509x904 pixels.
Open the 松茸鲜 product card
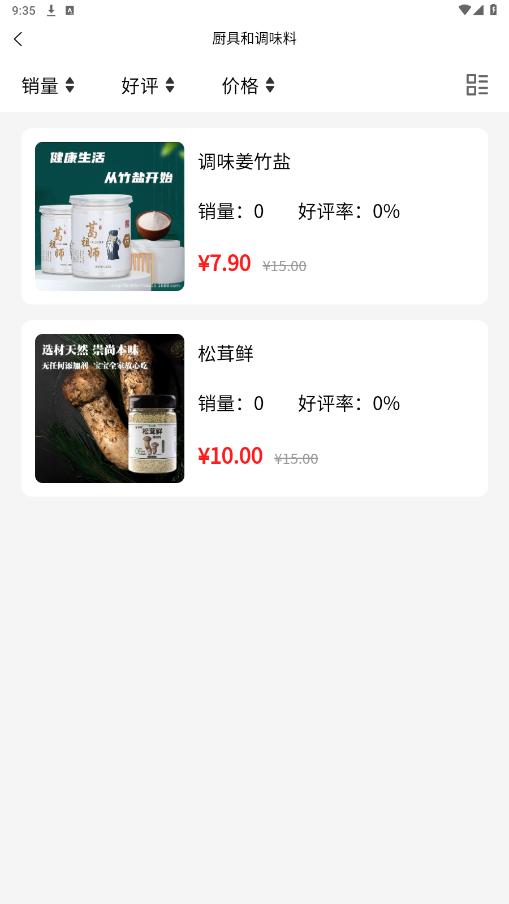[255, 408]
